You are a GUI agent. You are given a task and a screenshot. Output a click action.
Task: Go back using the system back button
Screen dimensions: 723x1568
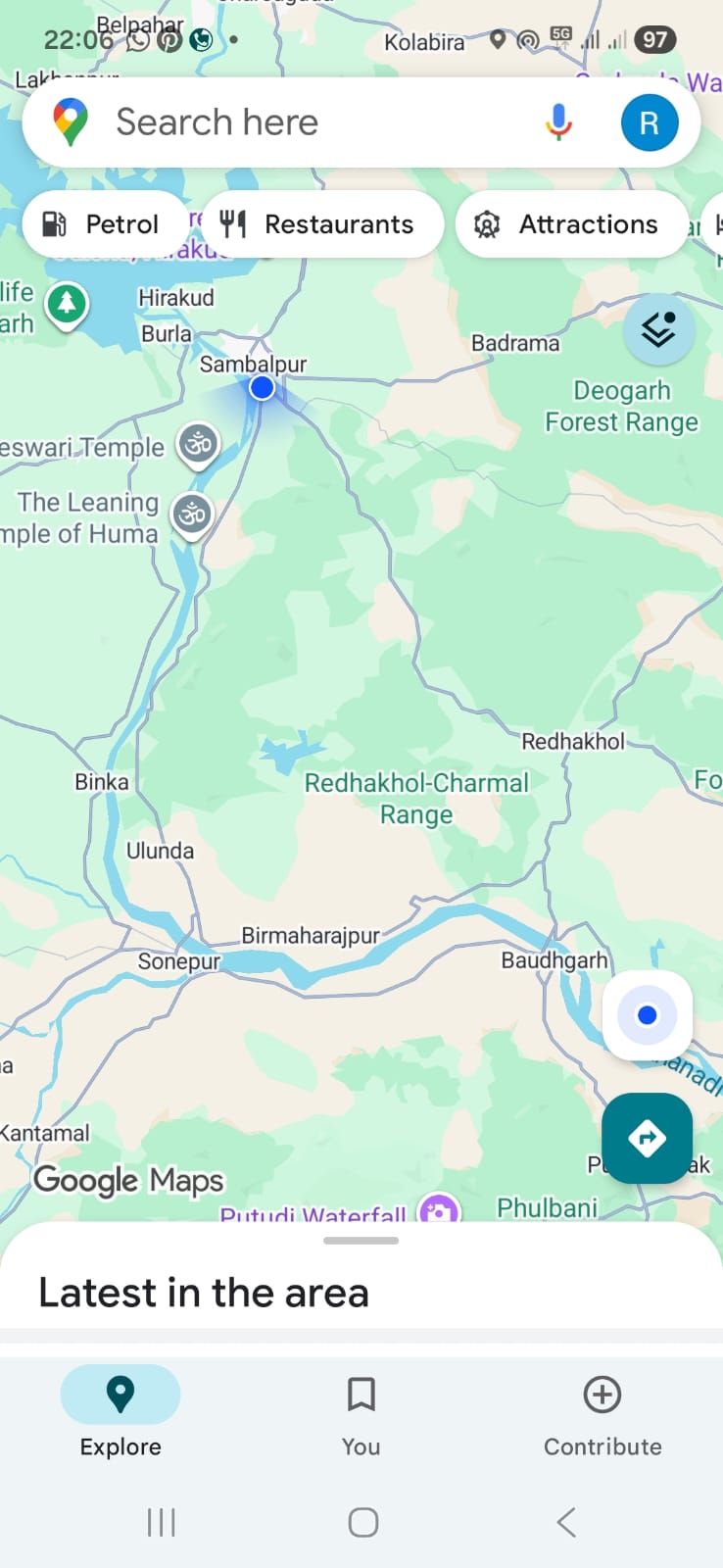click(566, 1522)
